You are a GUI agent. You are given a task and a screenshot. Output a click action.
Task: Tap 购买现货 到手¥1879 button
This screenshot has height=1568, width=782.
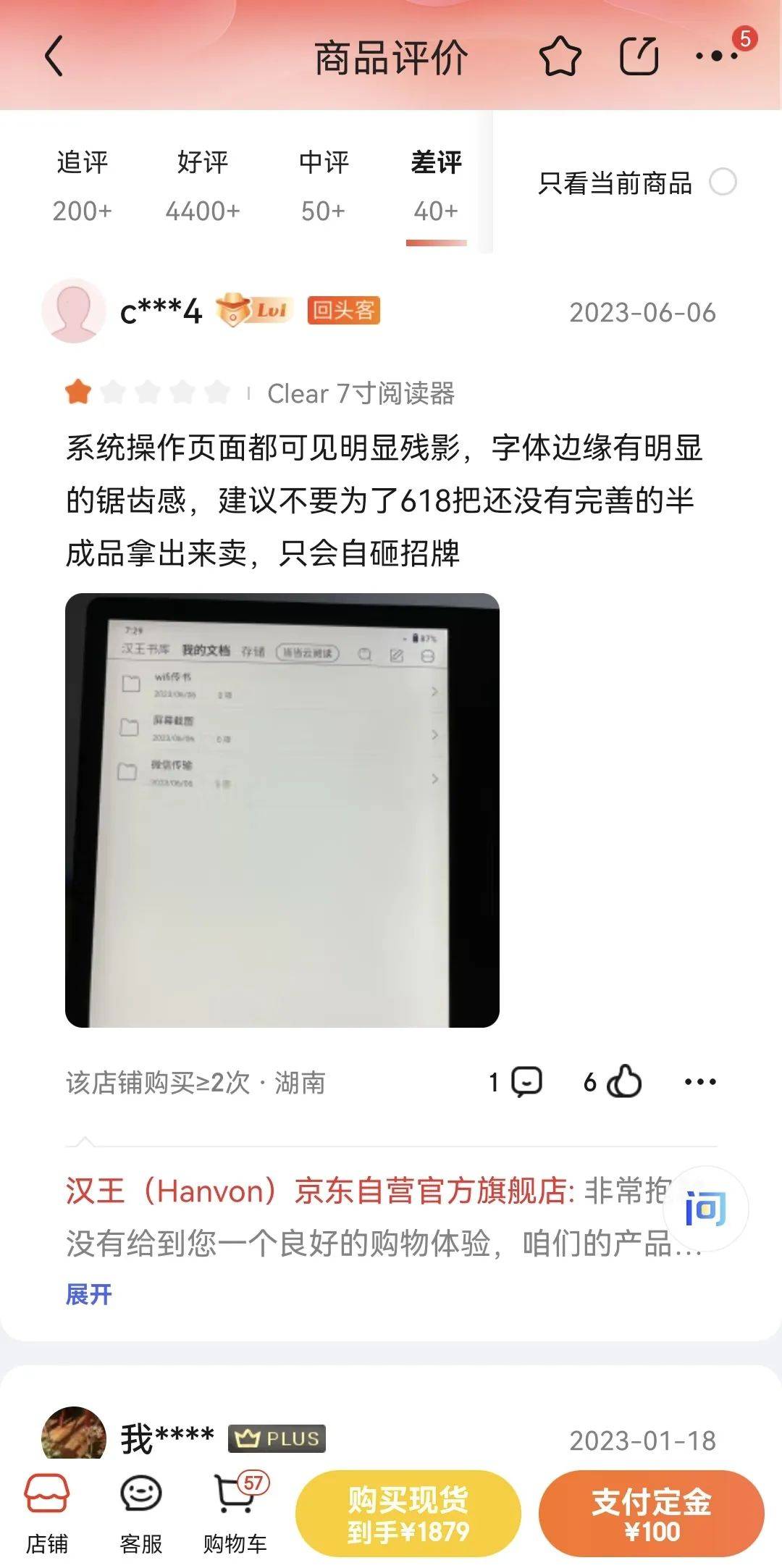tap(408, 1514)
